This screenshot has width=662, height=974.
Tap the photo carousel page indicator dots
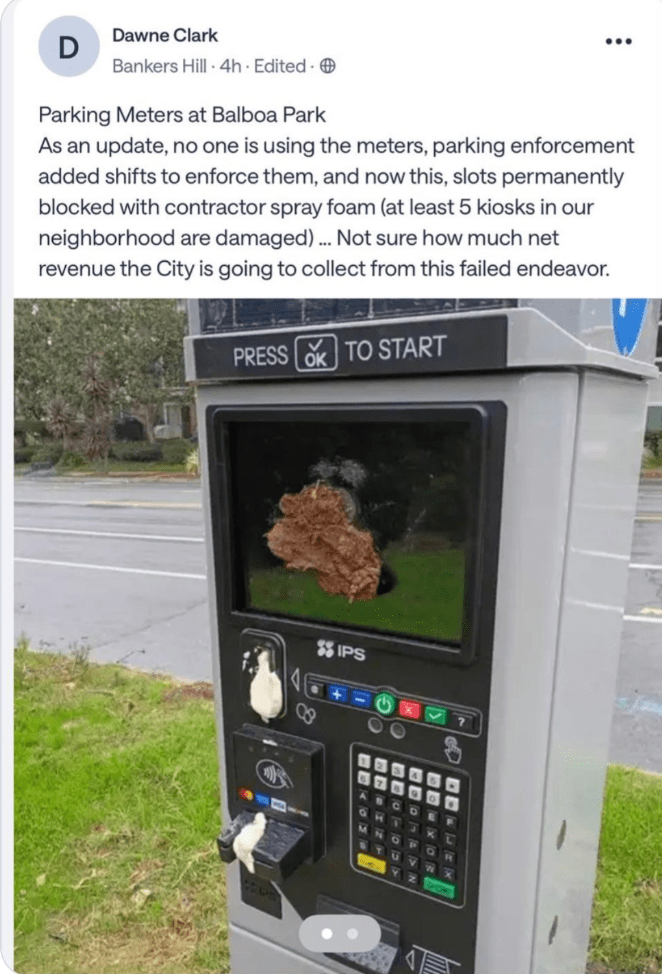tap(338, 934)
